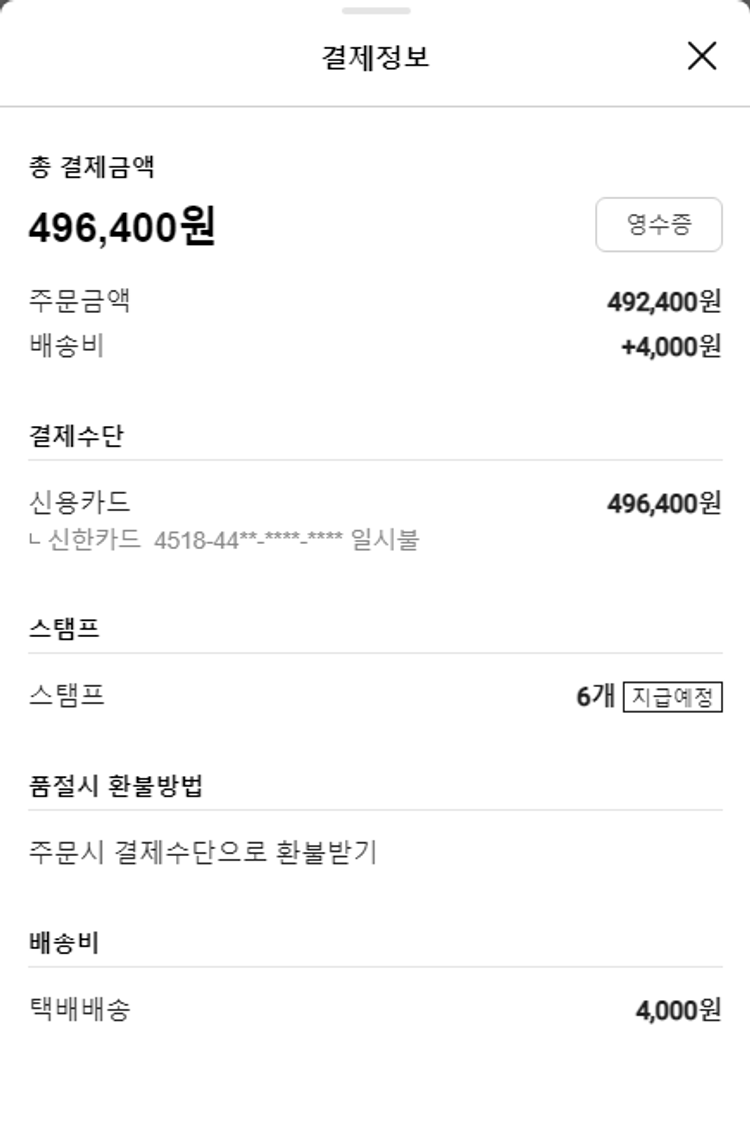Open the 영수증 receipt button
This screenshot has width=750, height=1129.
[x=658, y=224]
